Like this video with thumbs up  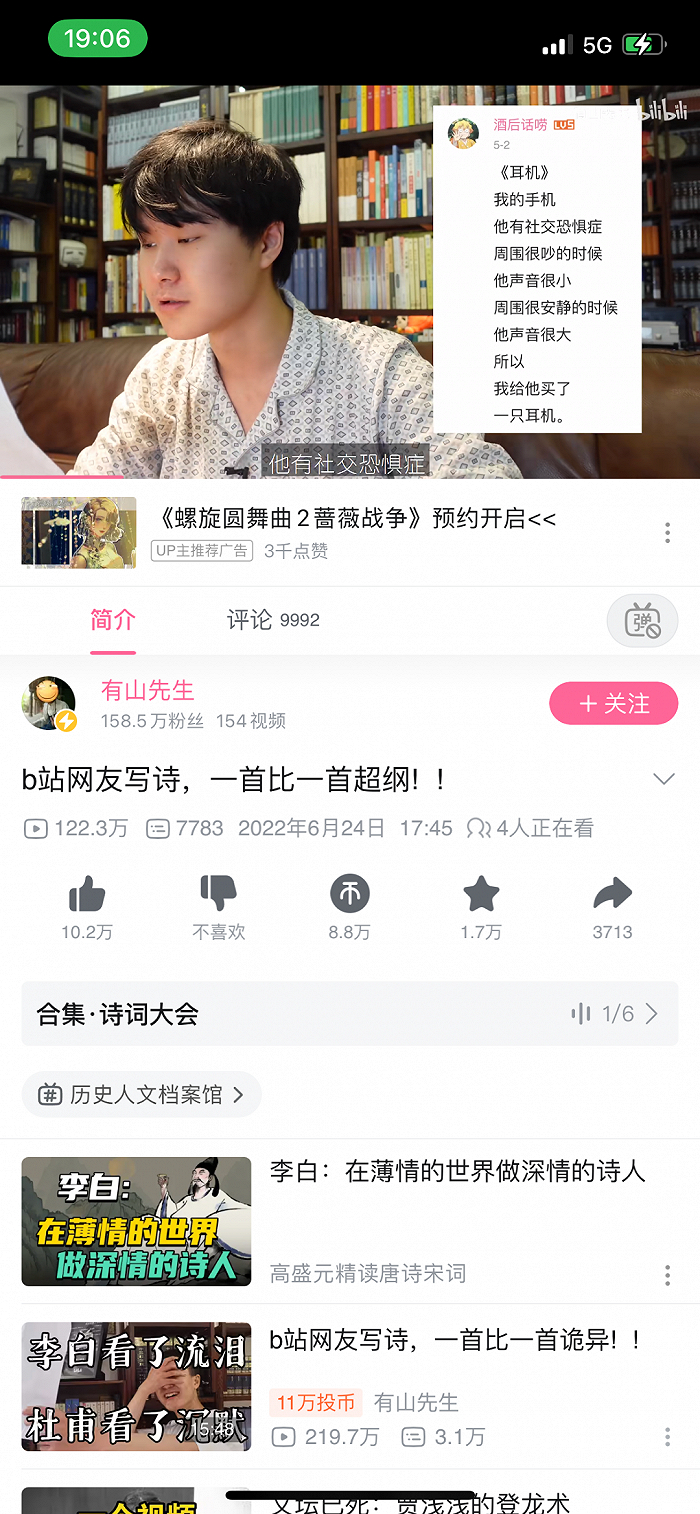87,894
